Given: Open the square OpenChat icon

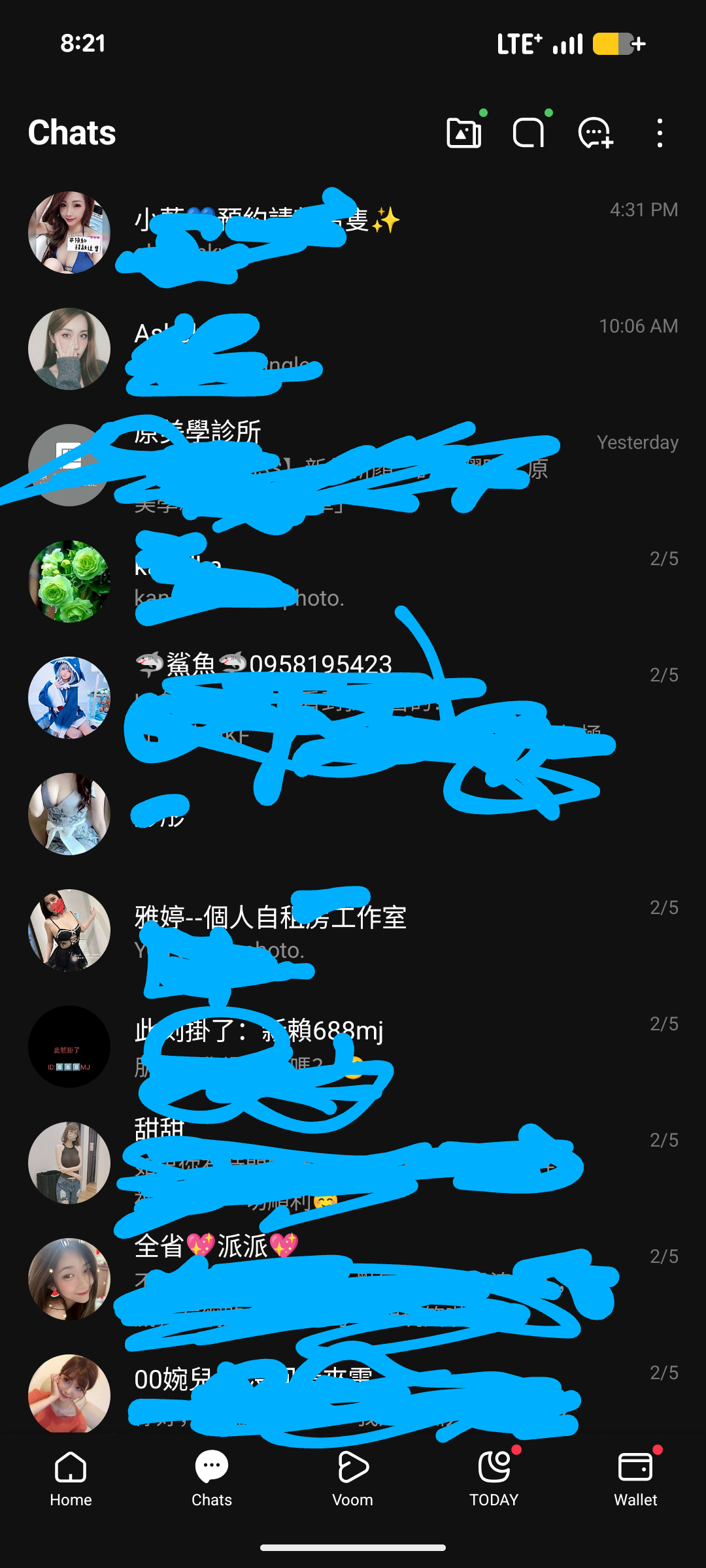Looking at the screenshot, I should point(529,133).
